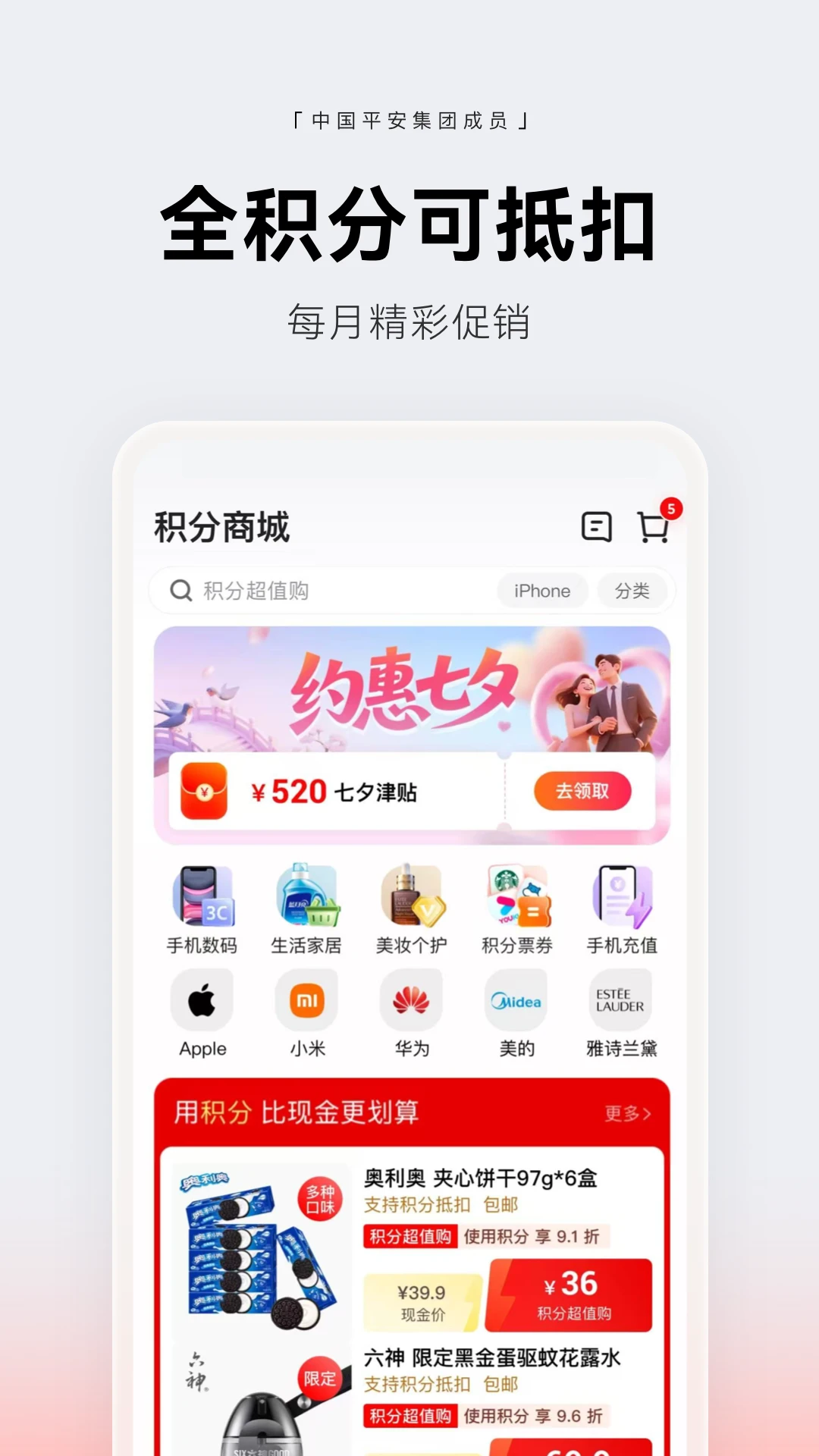Tap the search magnifier icon
This screenshot has width=819, height=1456.
pos(180,590)
